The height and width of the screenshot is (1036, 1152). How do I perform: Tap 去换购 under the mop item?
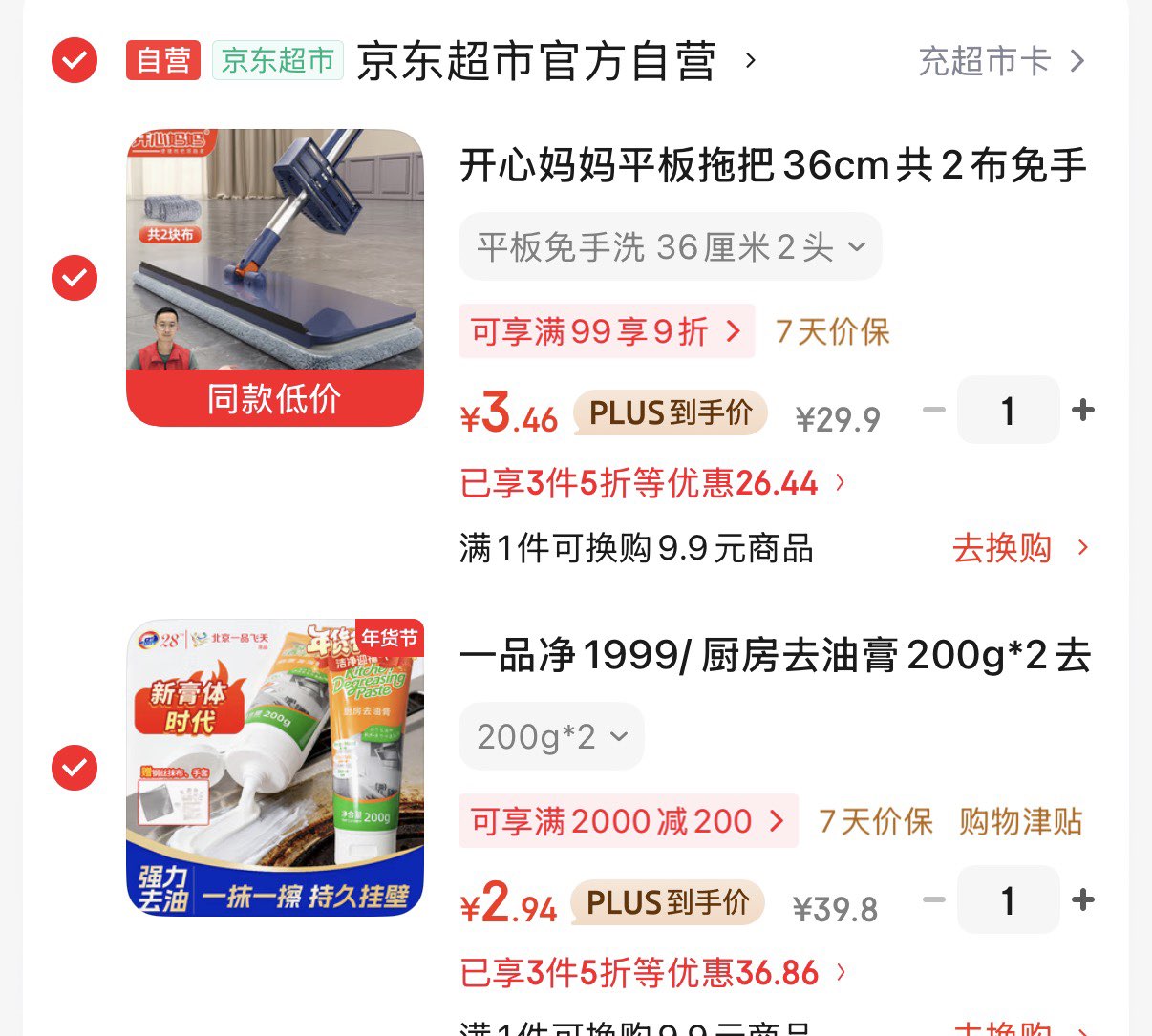click(1019, 548)
